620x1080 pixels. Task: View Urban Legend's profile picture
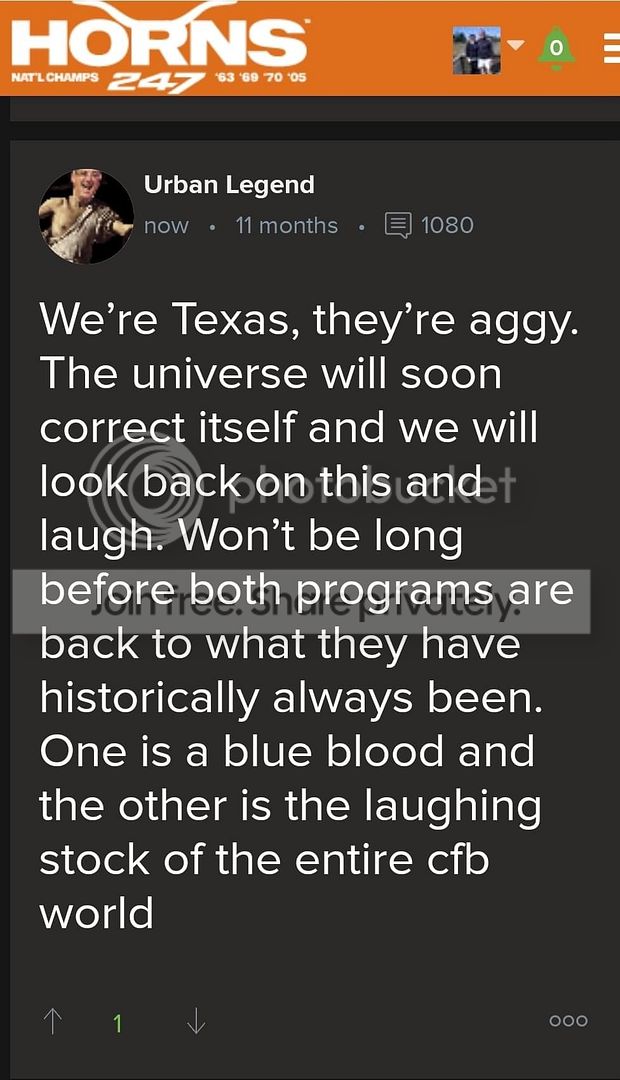[x=86, y=216]
